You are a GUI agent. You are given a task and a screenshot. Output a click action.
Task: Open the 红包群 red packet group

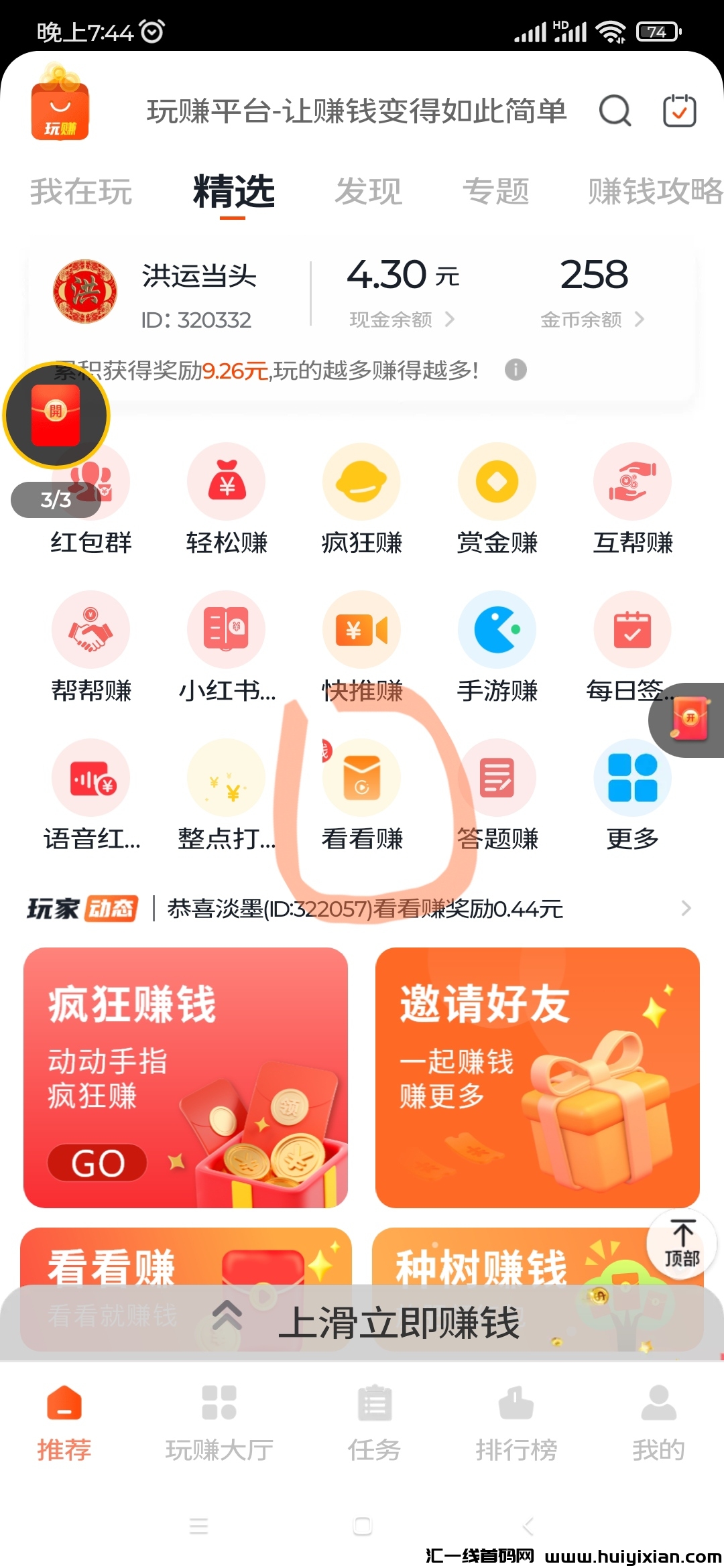click(x=92, y=481)
